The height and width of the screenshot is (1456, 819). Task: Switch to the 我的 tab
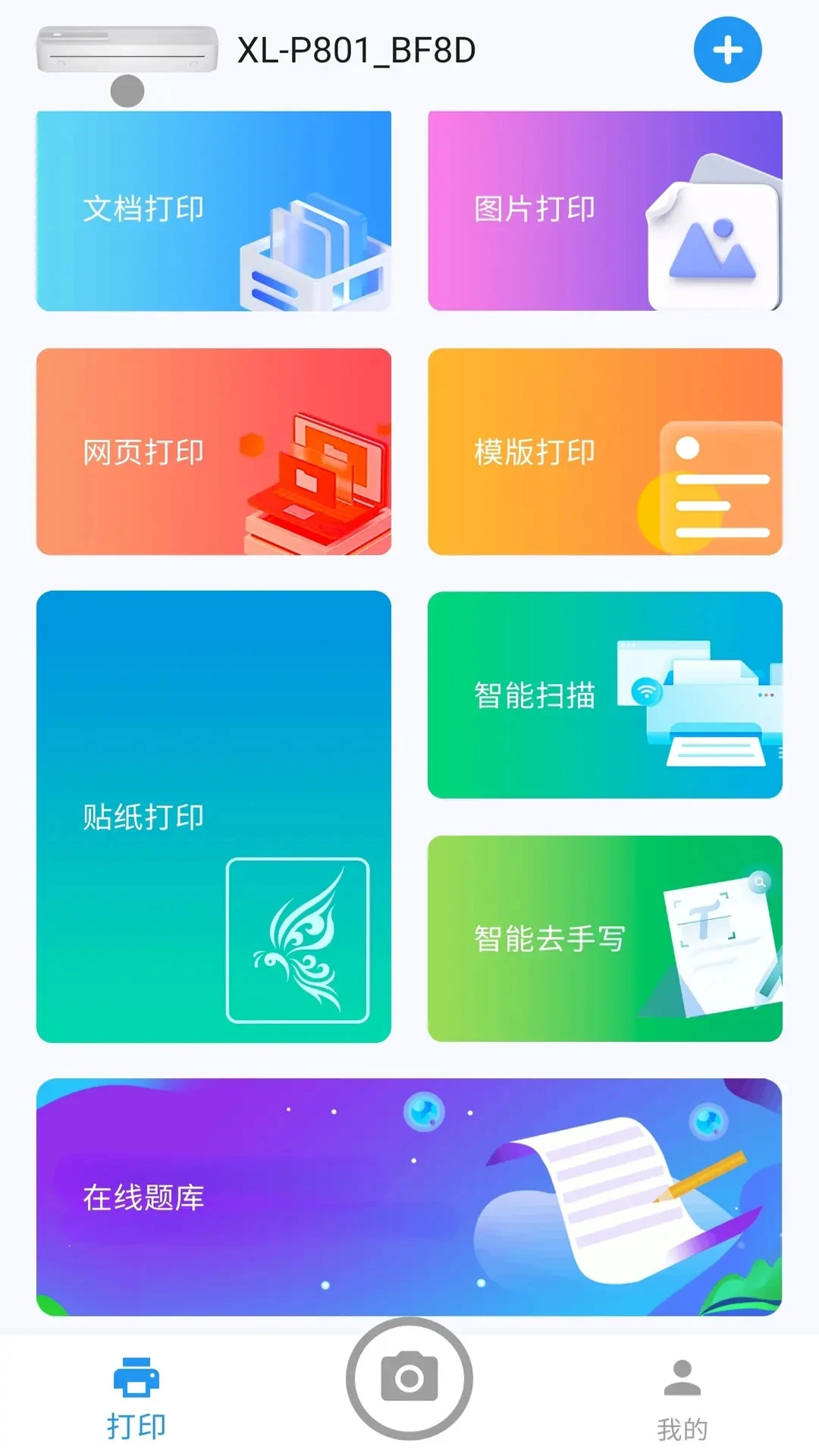(682, 1407)
